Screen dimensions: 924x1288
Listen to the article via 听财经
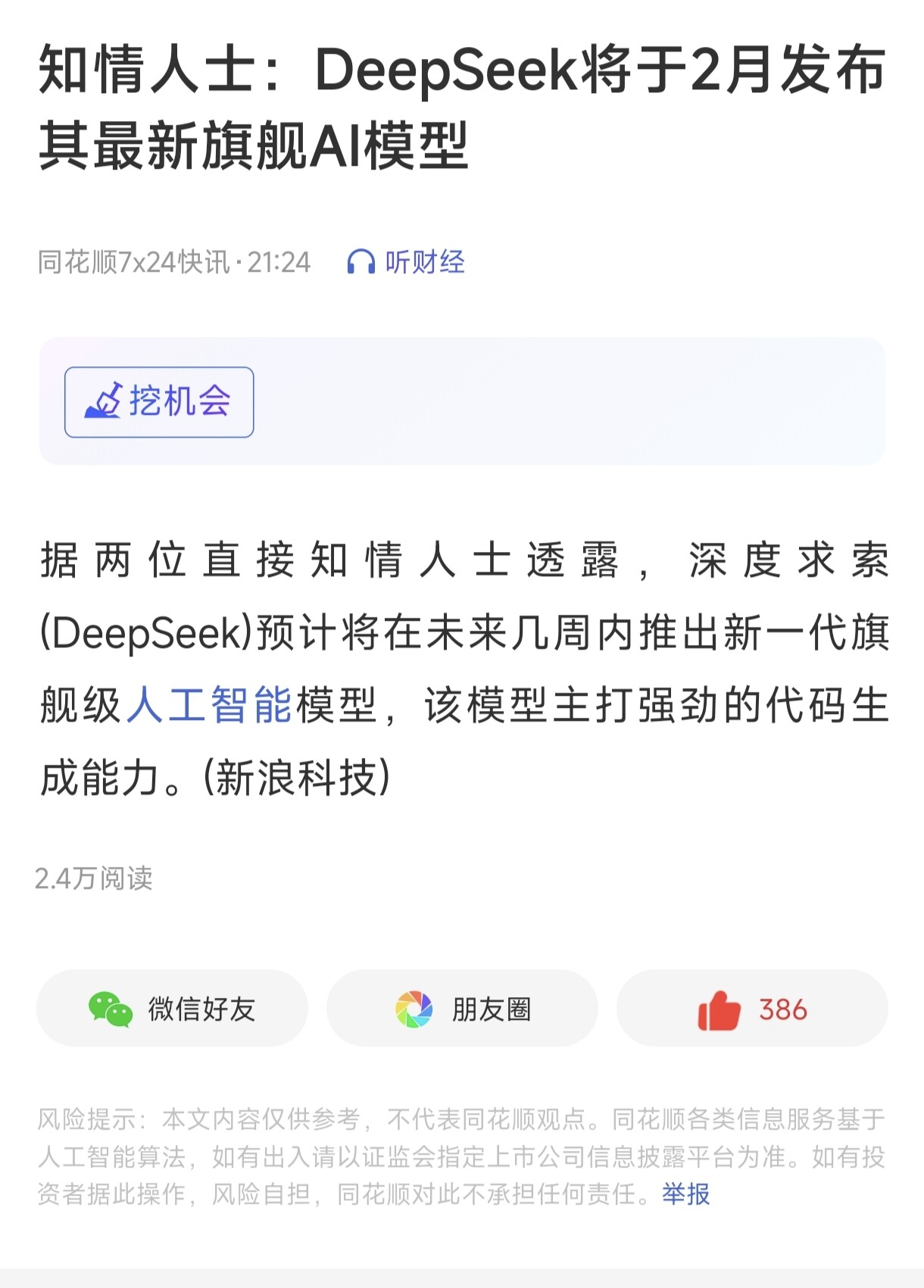406,262
